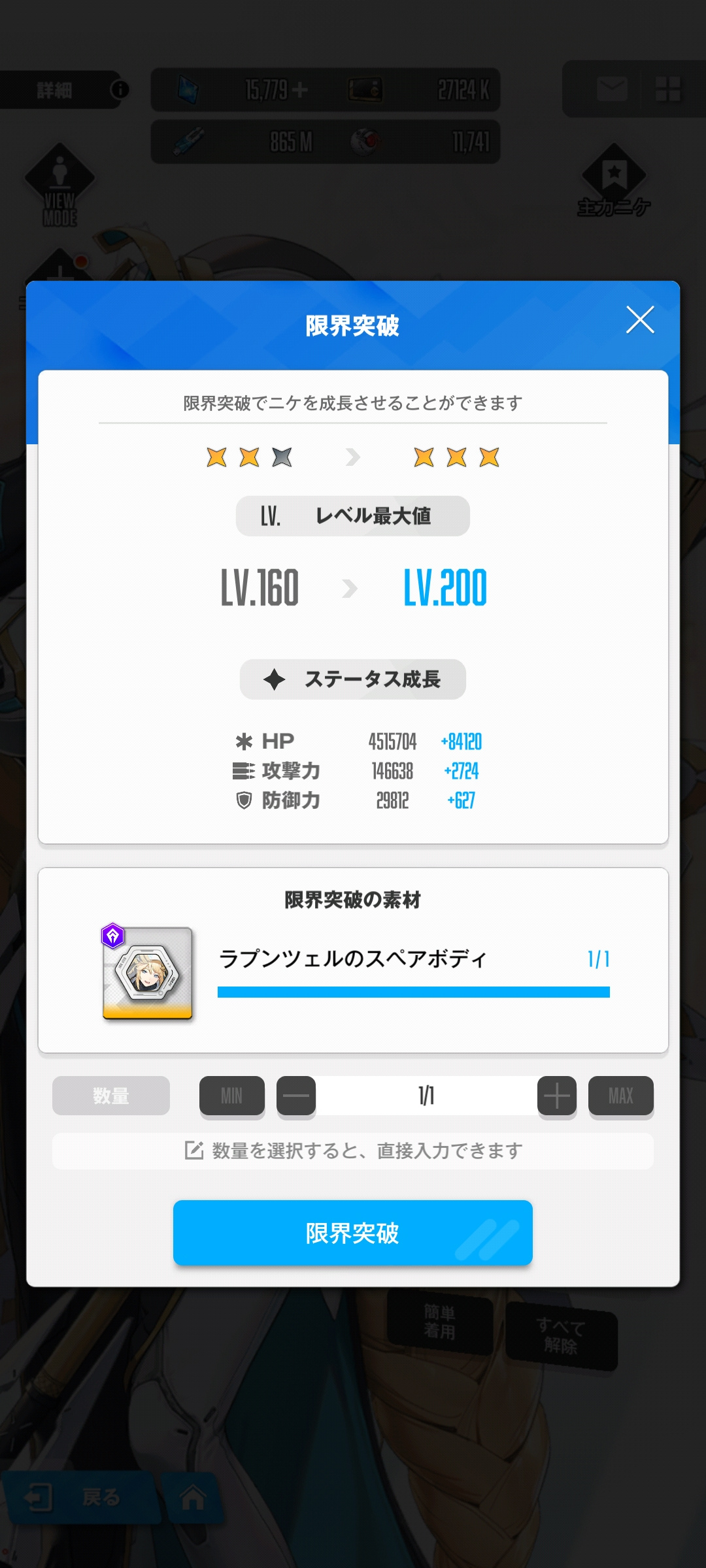Viewport: 706px width, 1568px height.
Task: Increase quantity with the plus button
Action: (x=556, y=1096)
